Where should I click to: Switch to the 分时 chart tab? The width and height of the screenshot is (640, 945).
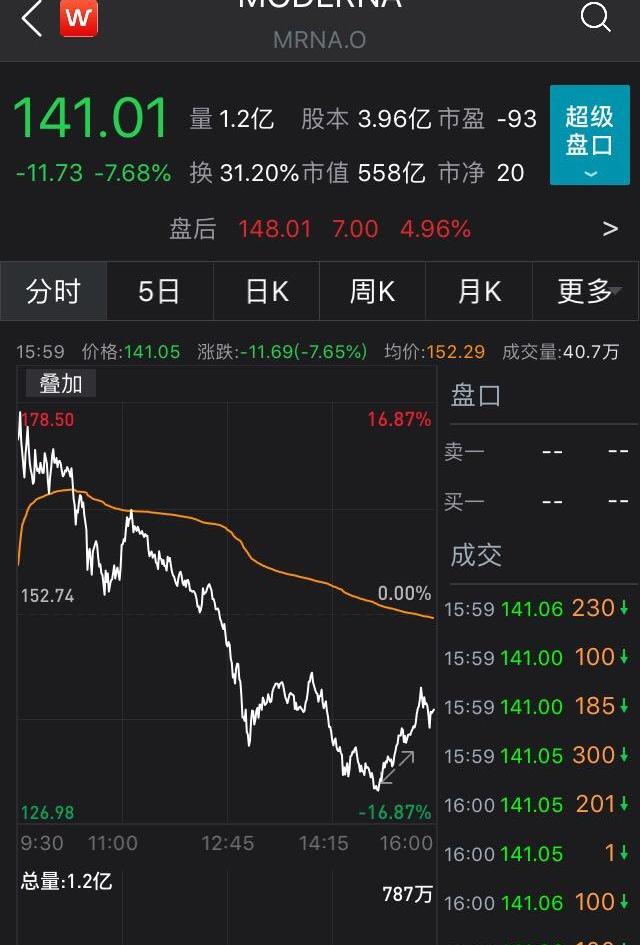53,292
